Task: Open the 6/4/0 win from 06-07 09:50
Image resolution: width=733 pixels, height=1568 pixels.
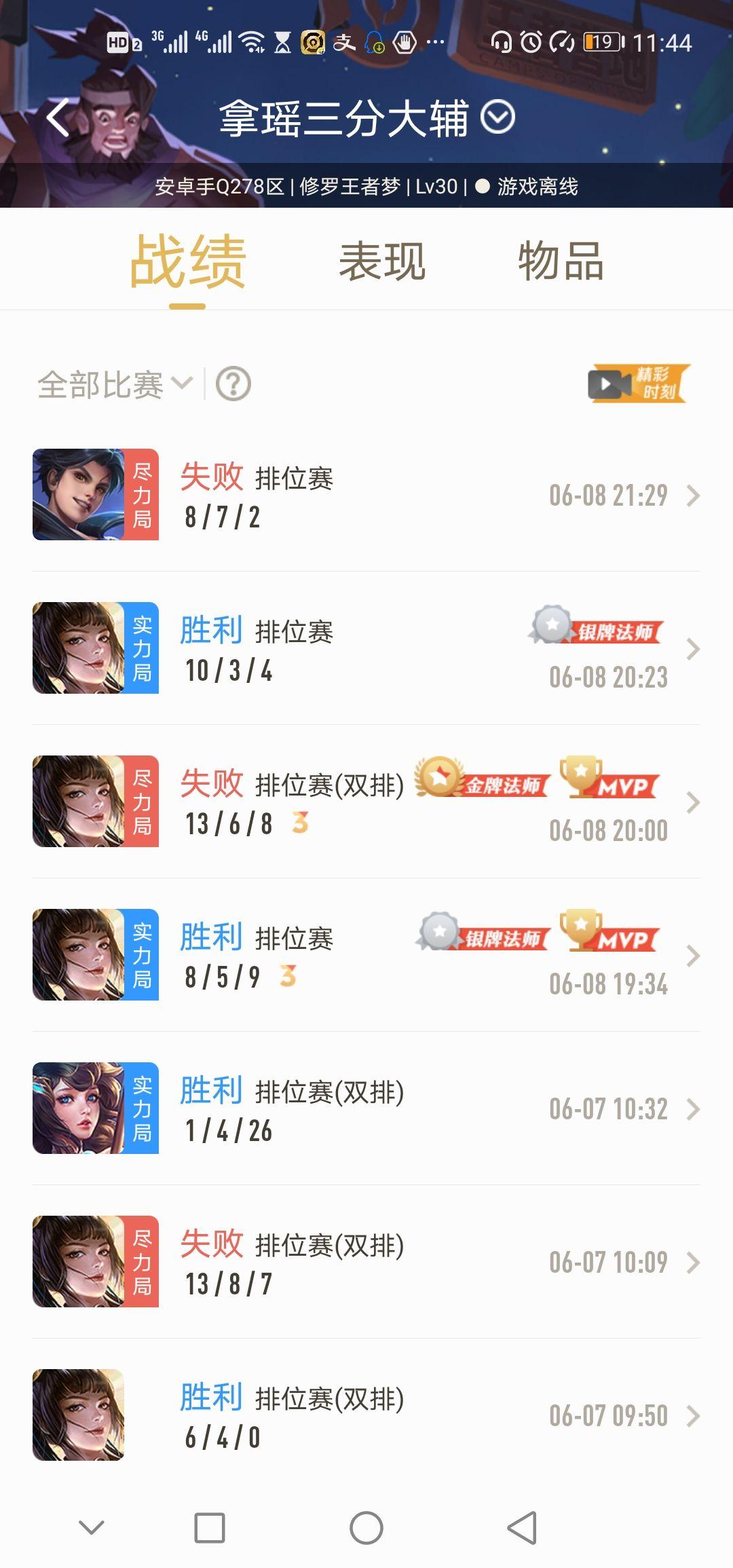Action: pyautogui.click(x=366, y=1415)
